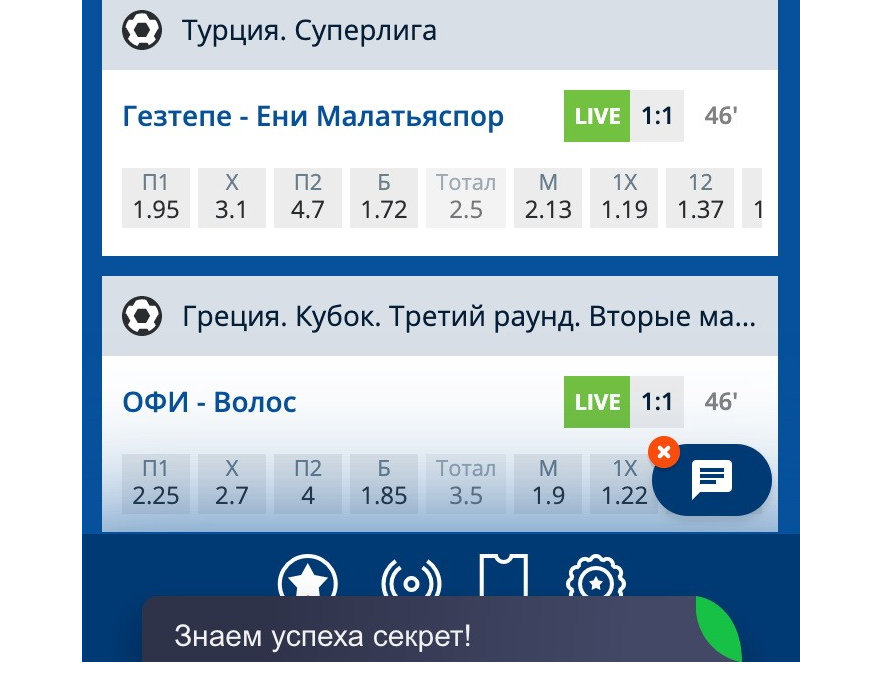Open the live broadcasts tab
This screenshot has width=884, height=676.
411,578
